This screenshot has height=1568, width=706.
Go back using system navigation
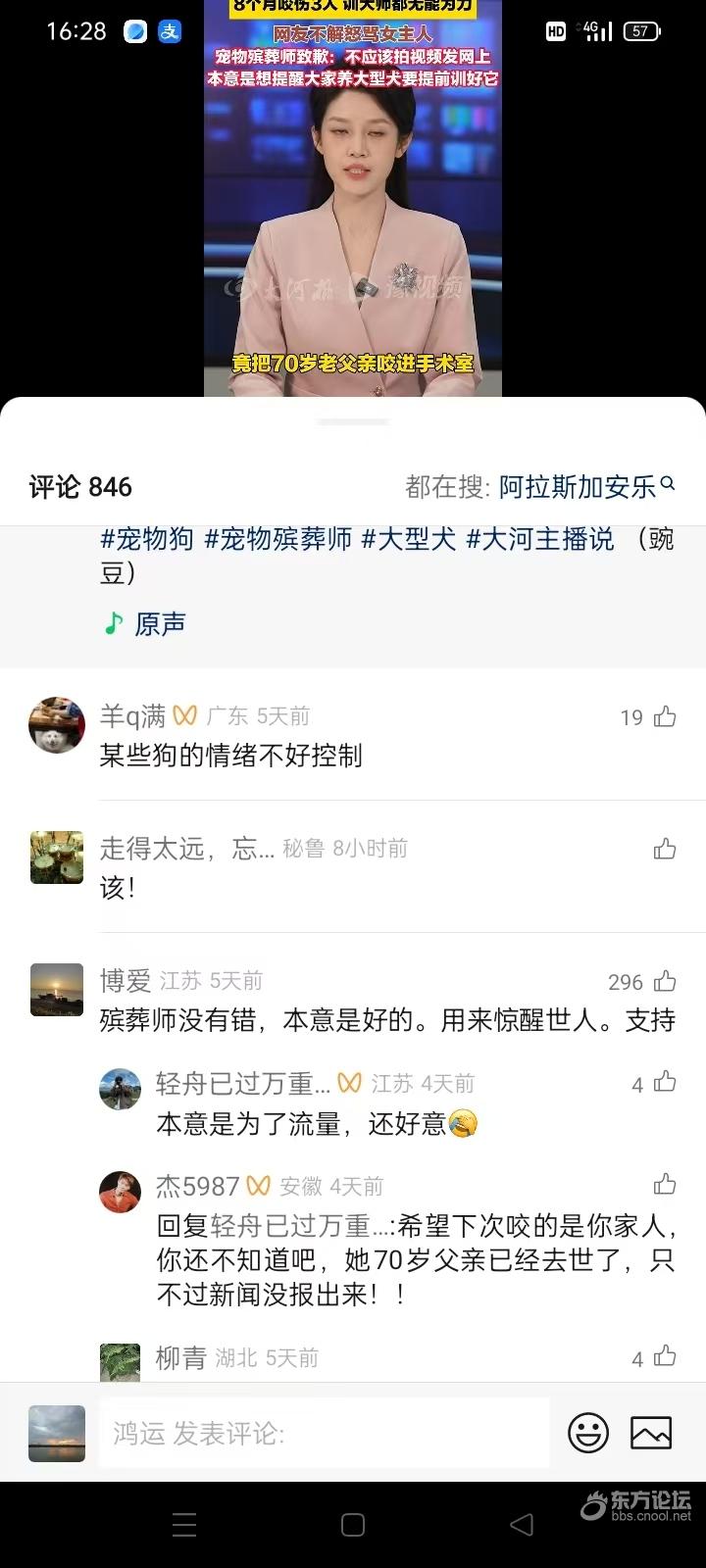(522, 1525)
